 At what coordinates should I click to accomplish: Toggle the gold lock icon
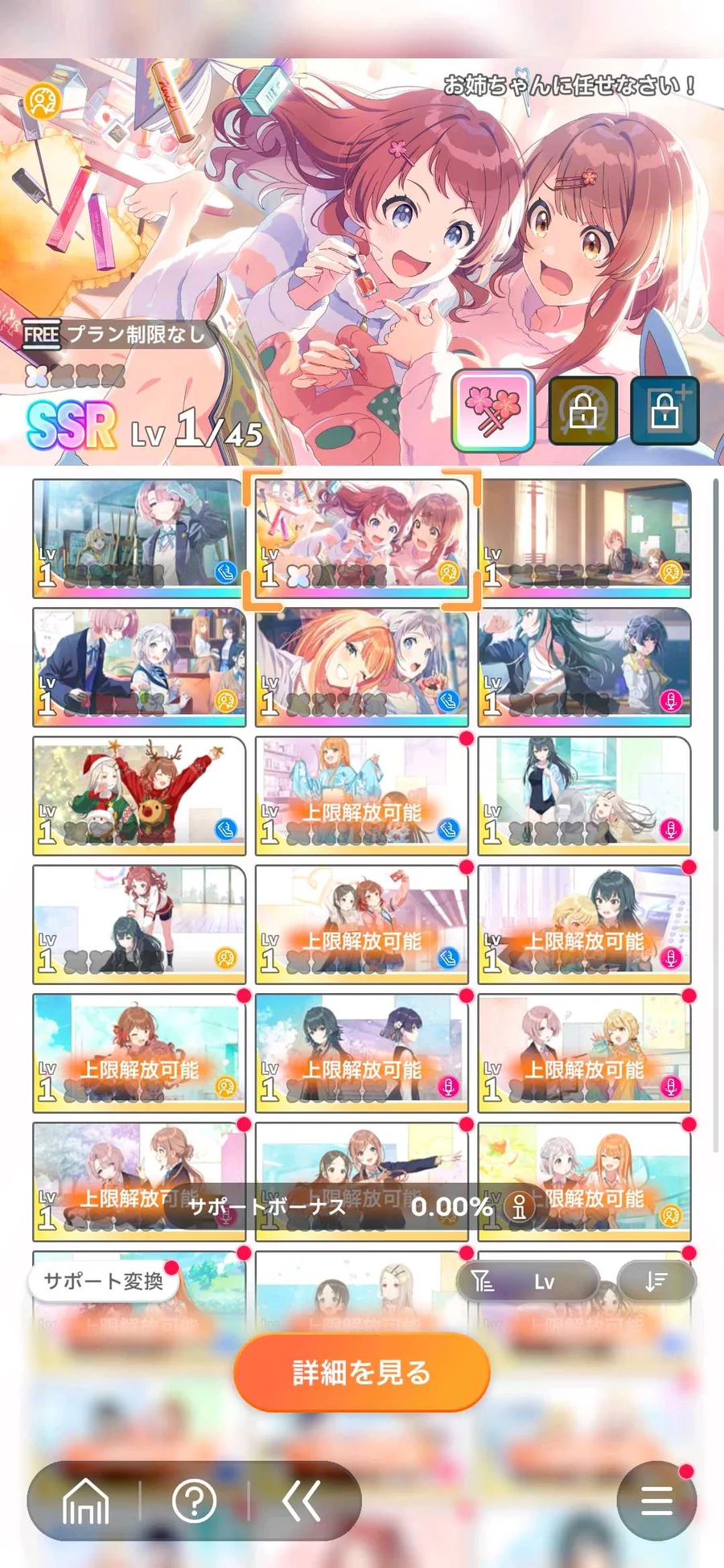coord(582,411)
